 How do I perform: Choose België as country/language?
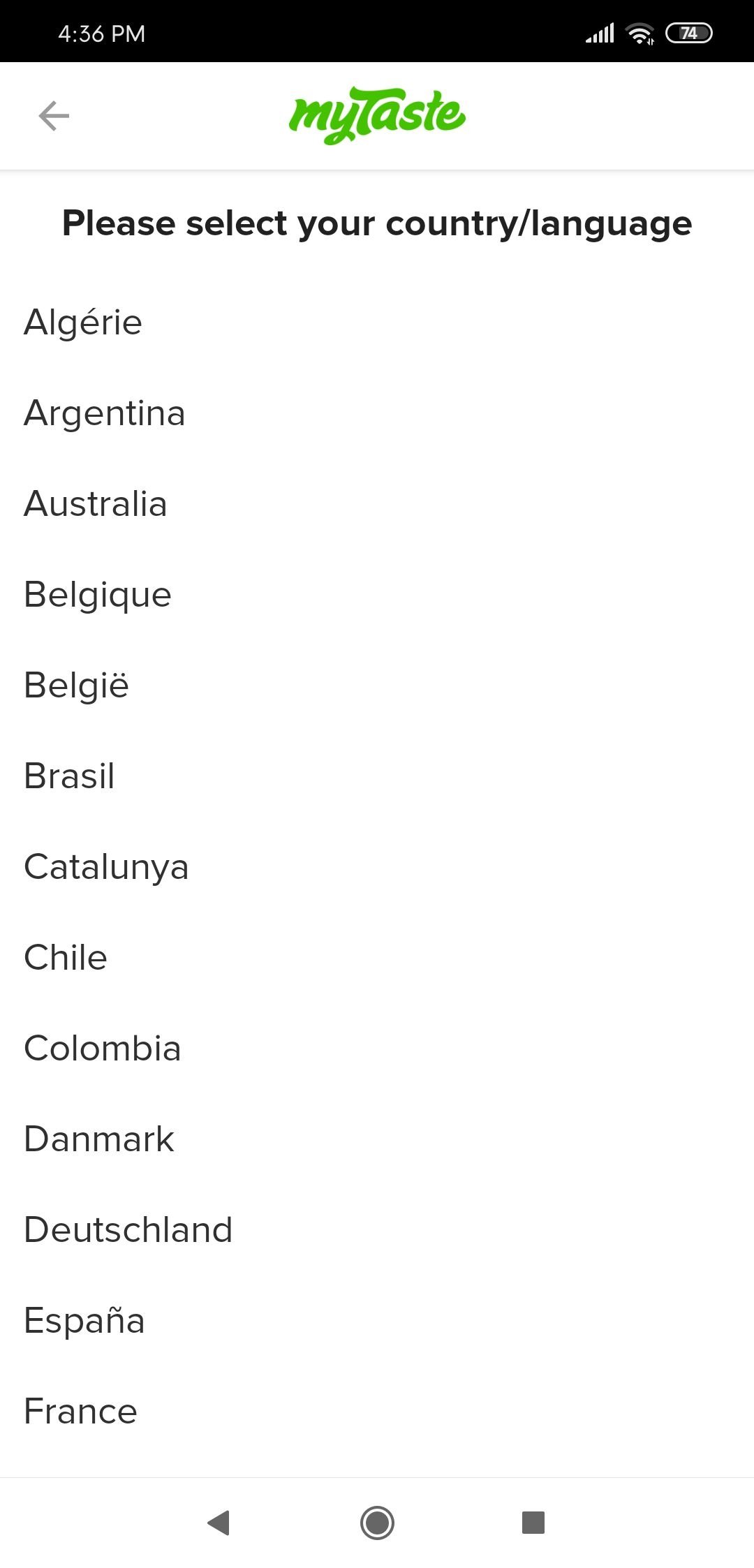377,686
